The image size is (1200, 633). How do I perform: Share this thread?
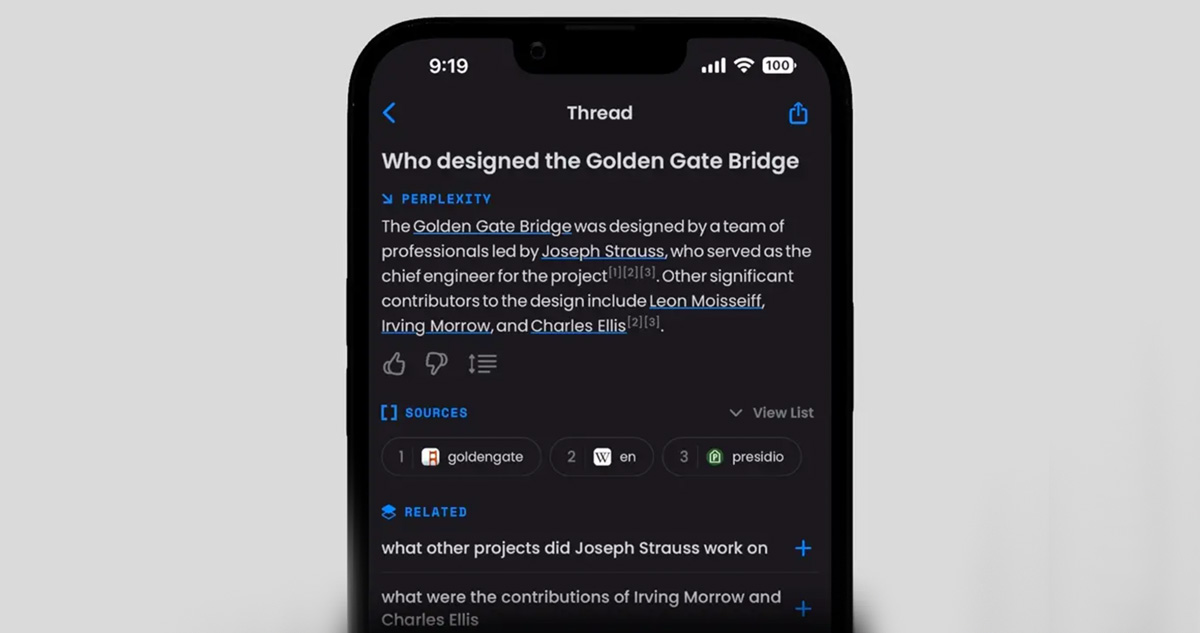(798, 113)
